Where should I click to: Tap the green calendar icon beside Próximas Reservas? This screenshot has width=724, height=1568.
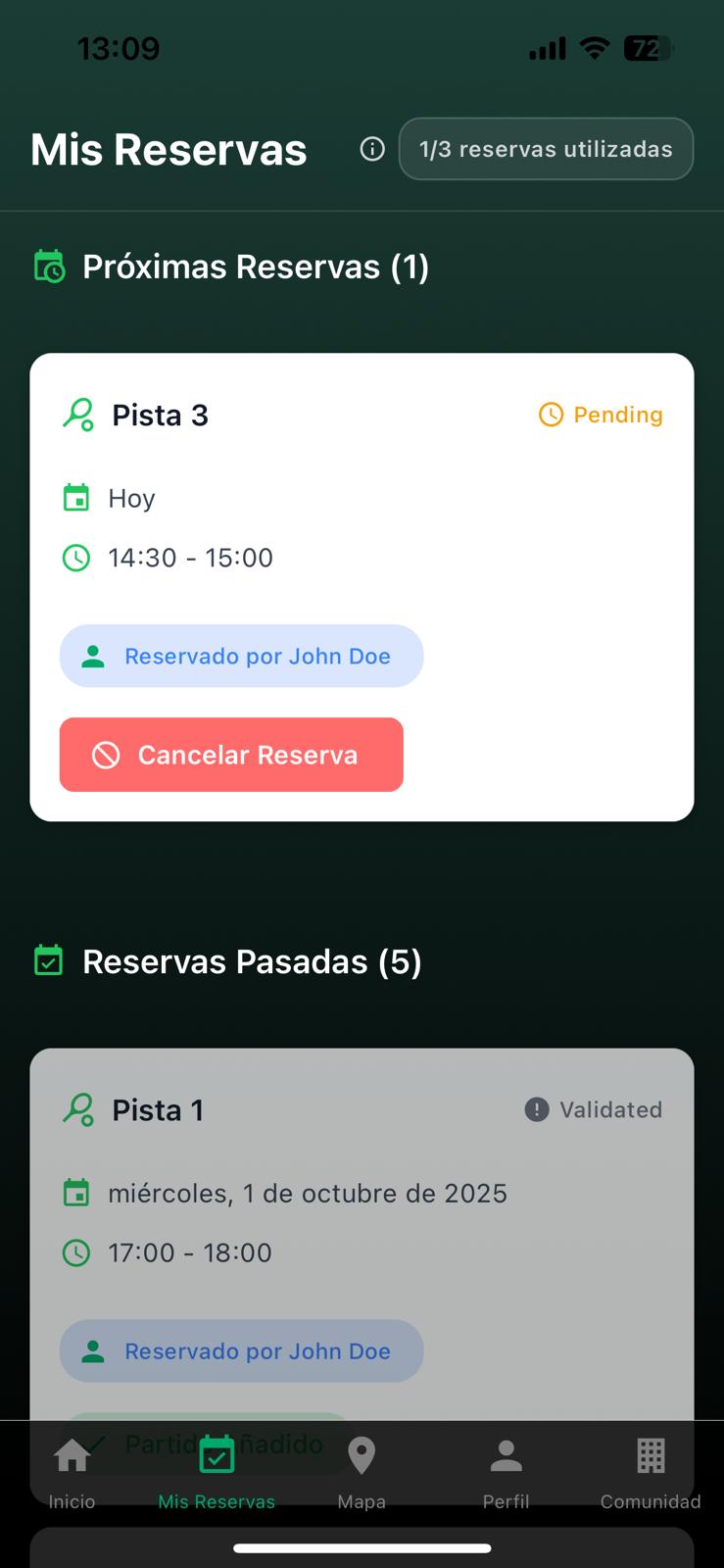49,266
